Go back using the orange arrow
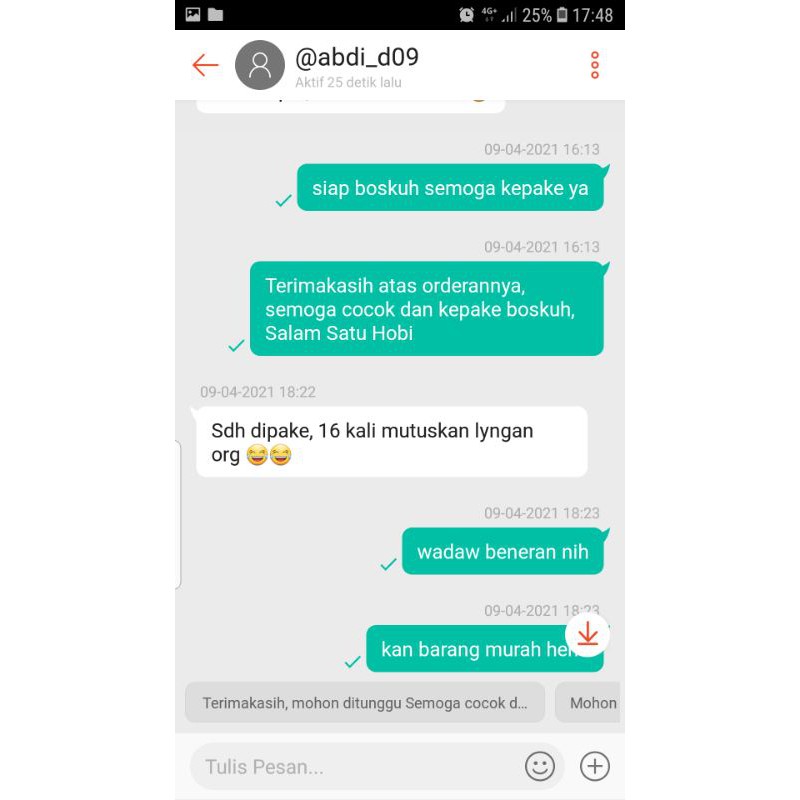 pos(205,66)
